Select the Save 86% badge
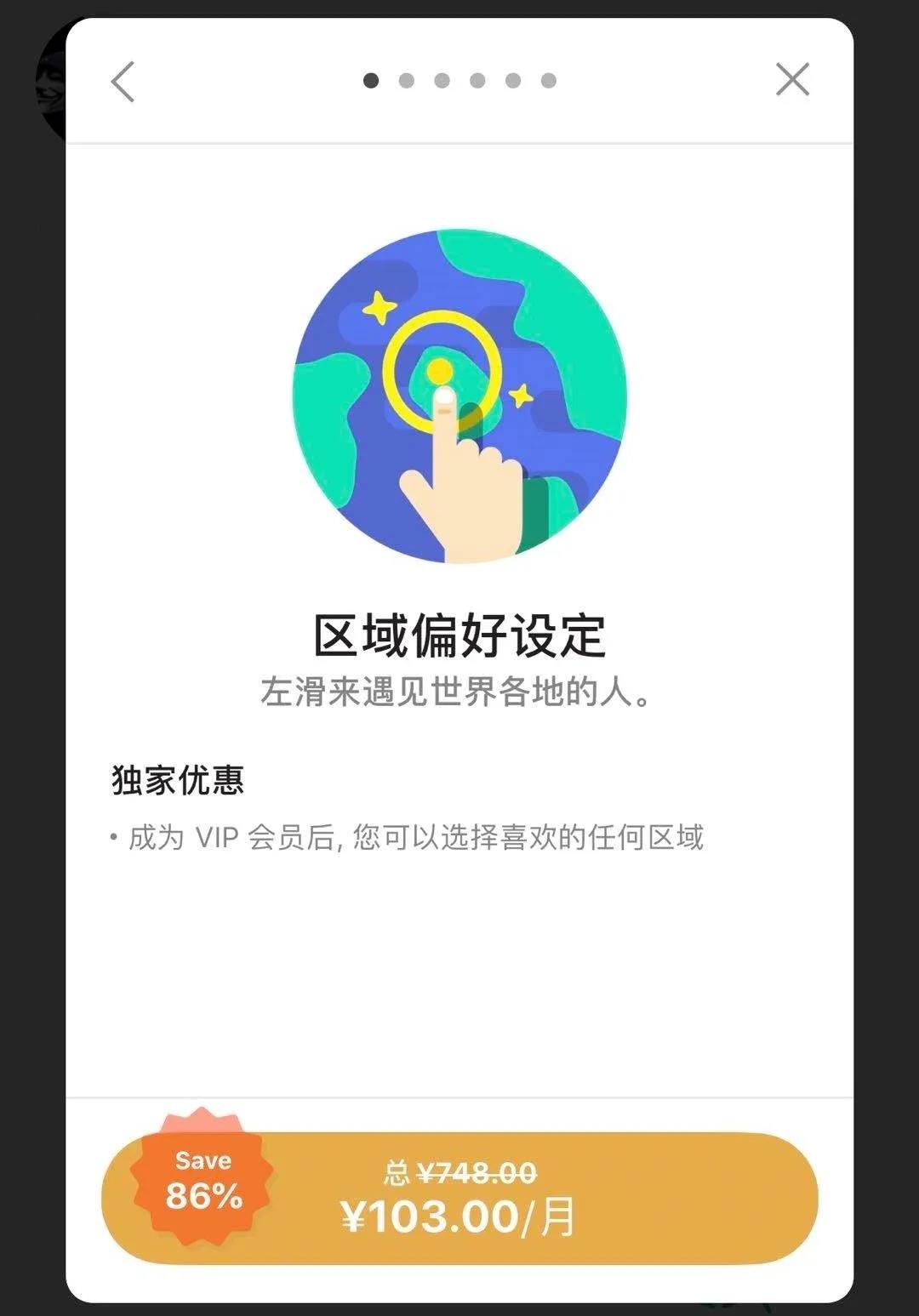This screenshot has height=1316, width=919. point(202,1182)
